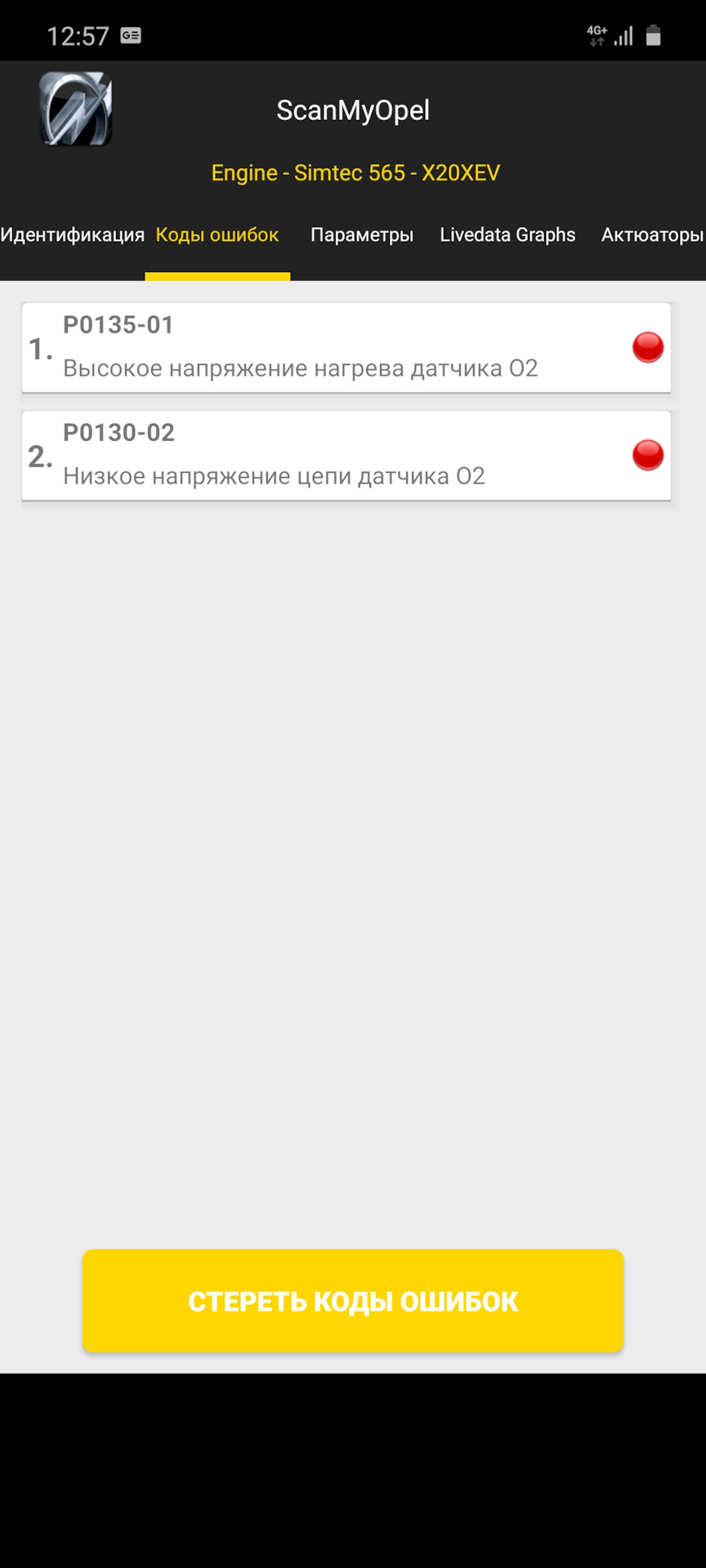The image size is (706, 1568).
Task: Select the Коды ошибок tab
Action: 217,235
